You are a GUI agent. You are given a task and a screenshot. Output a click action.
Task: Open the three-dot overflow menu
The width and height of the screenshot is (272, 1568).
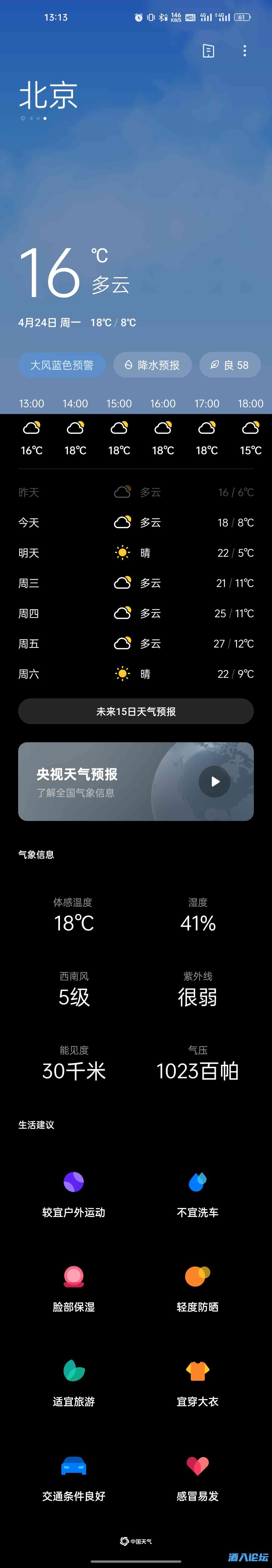[x=245, y=51]
